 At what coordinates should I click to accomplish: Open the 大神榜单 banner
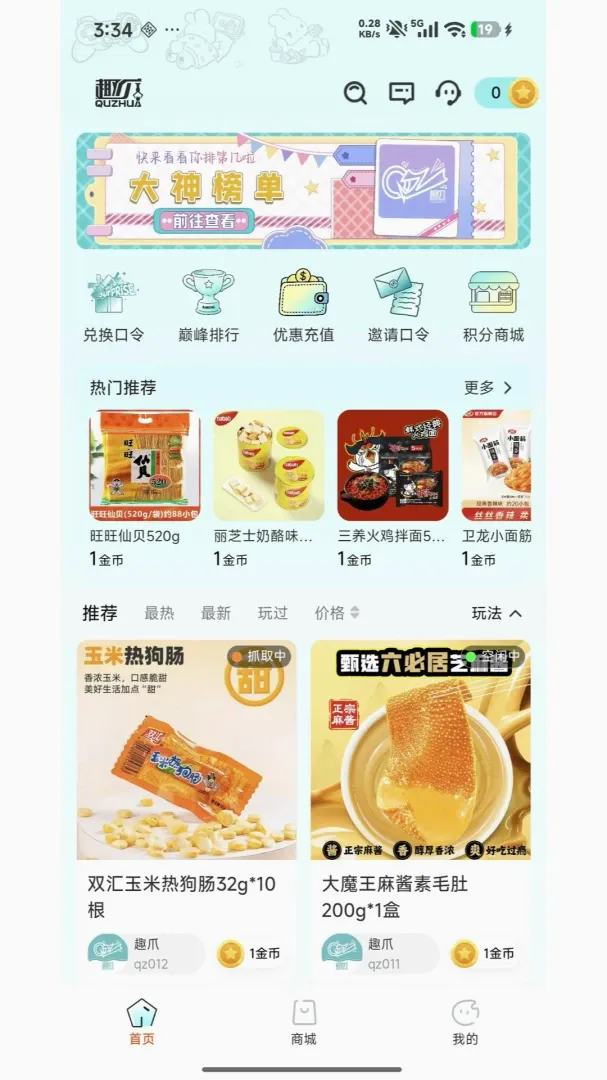pos(303,191)
